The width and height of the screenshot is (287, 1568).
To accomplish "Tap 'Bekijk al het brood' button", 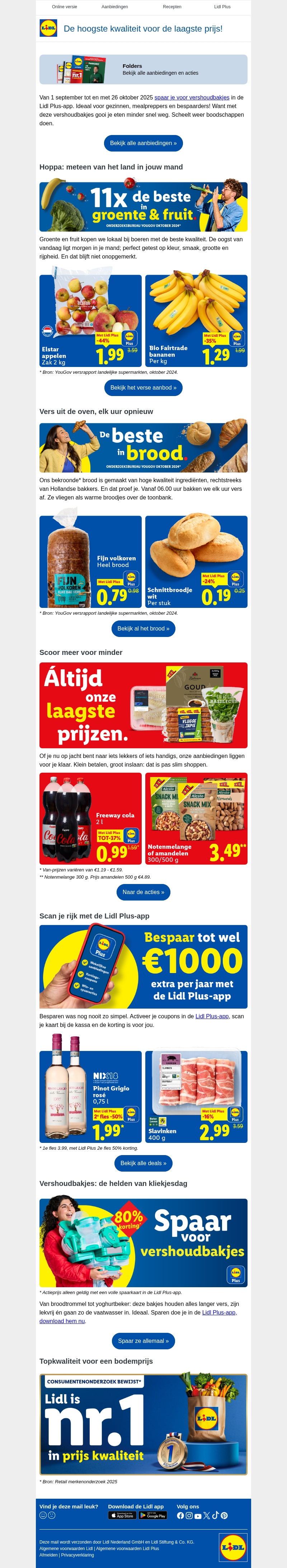I will tap(143, 629).
